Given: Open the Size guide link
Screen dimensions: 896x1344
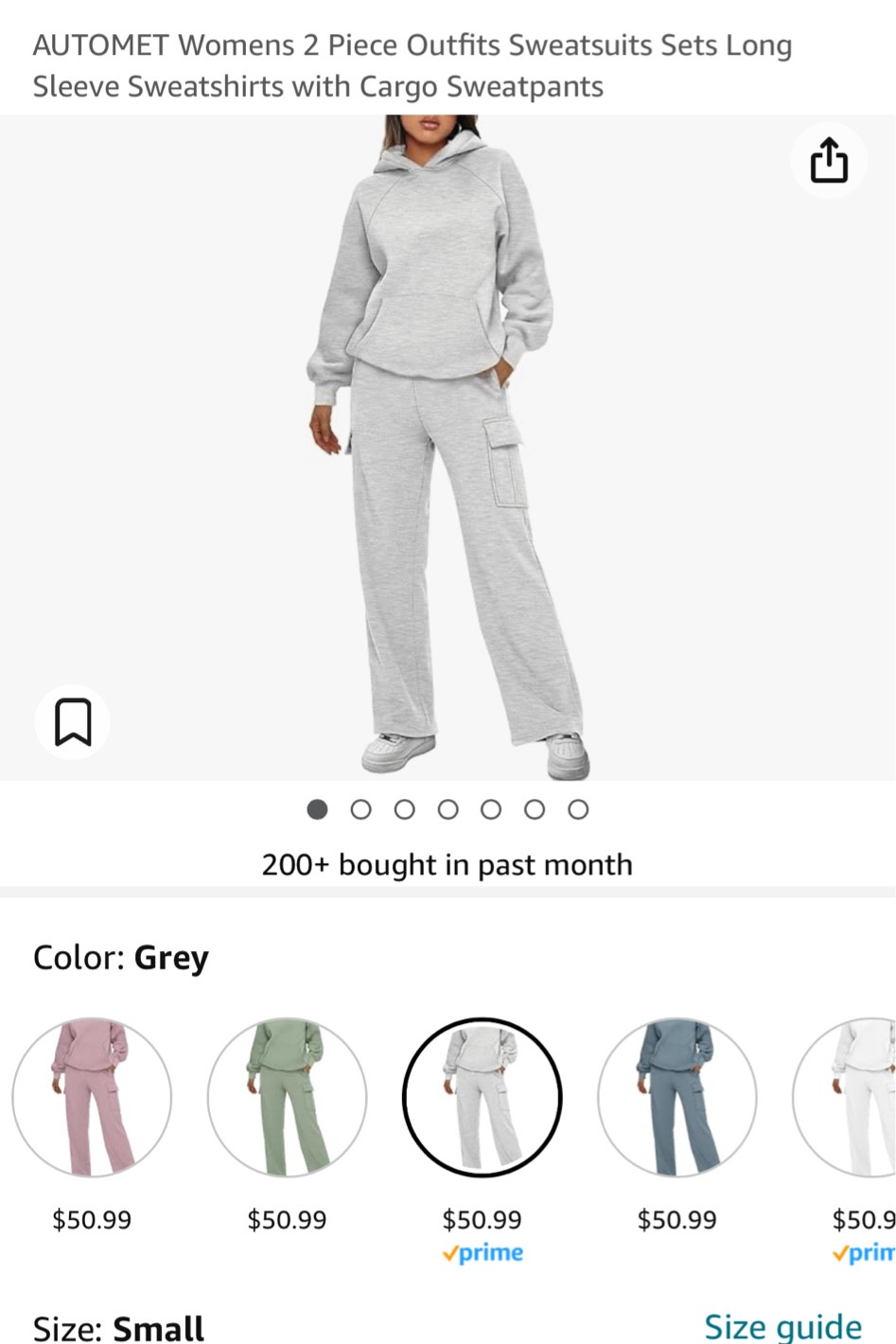Looking at the screenshot, I should [x=782, y=1326].
